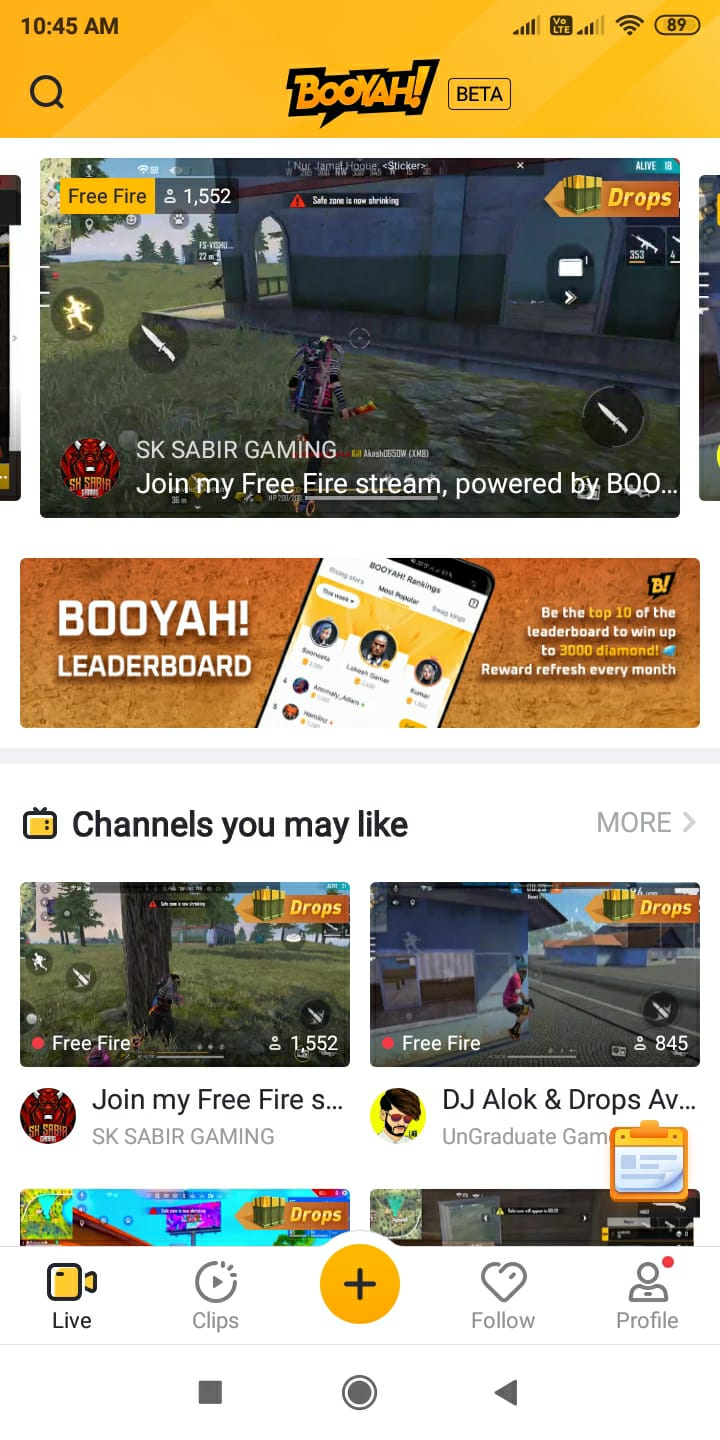Open SK SABIR GAMING featured live stream
720x1440 pixels.
pyautogui.click(x=360, y=337)
